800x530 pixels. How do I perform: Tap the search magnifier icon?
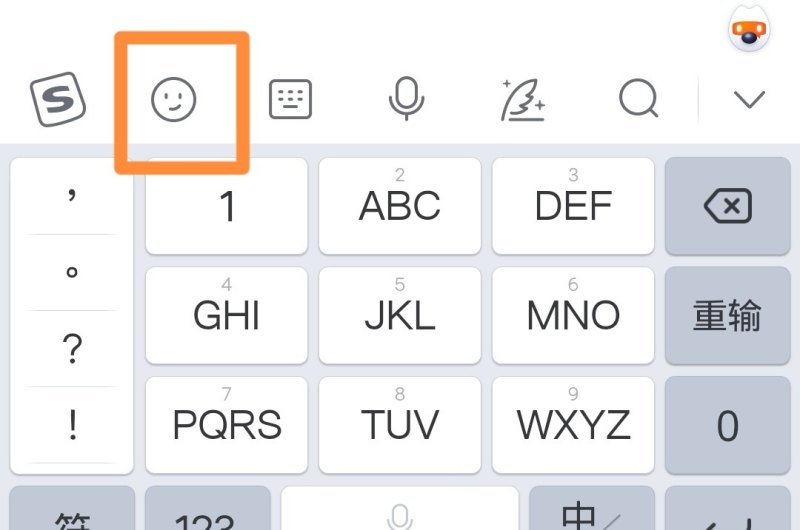(x=638, y=100)
